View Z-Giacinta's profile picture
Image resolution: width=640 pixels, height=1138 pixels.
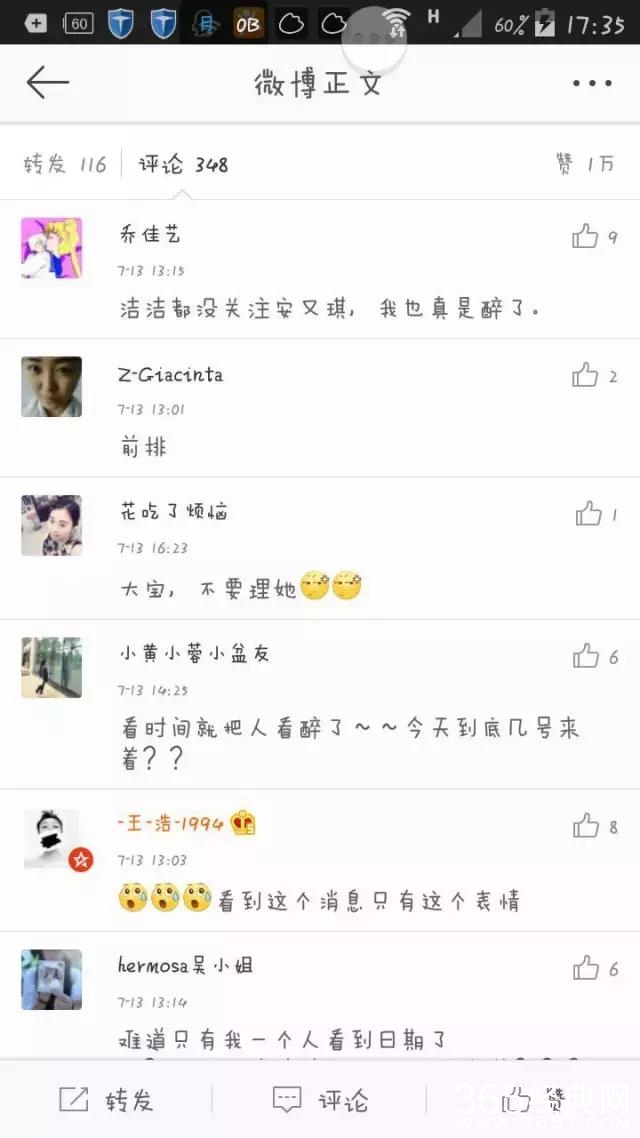52,387
